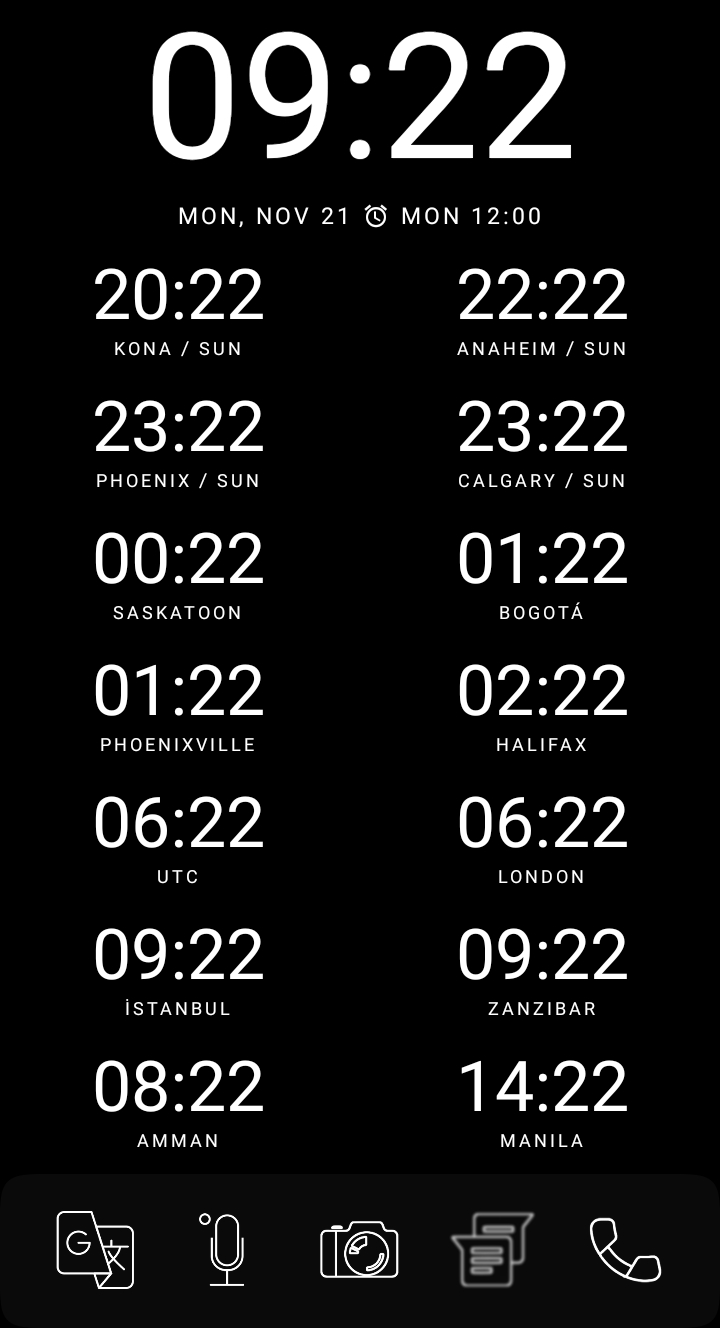Open the Google Translate app
The height and width of the screenshot is (1328, 720).
(x=95, y=1249)
